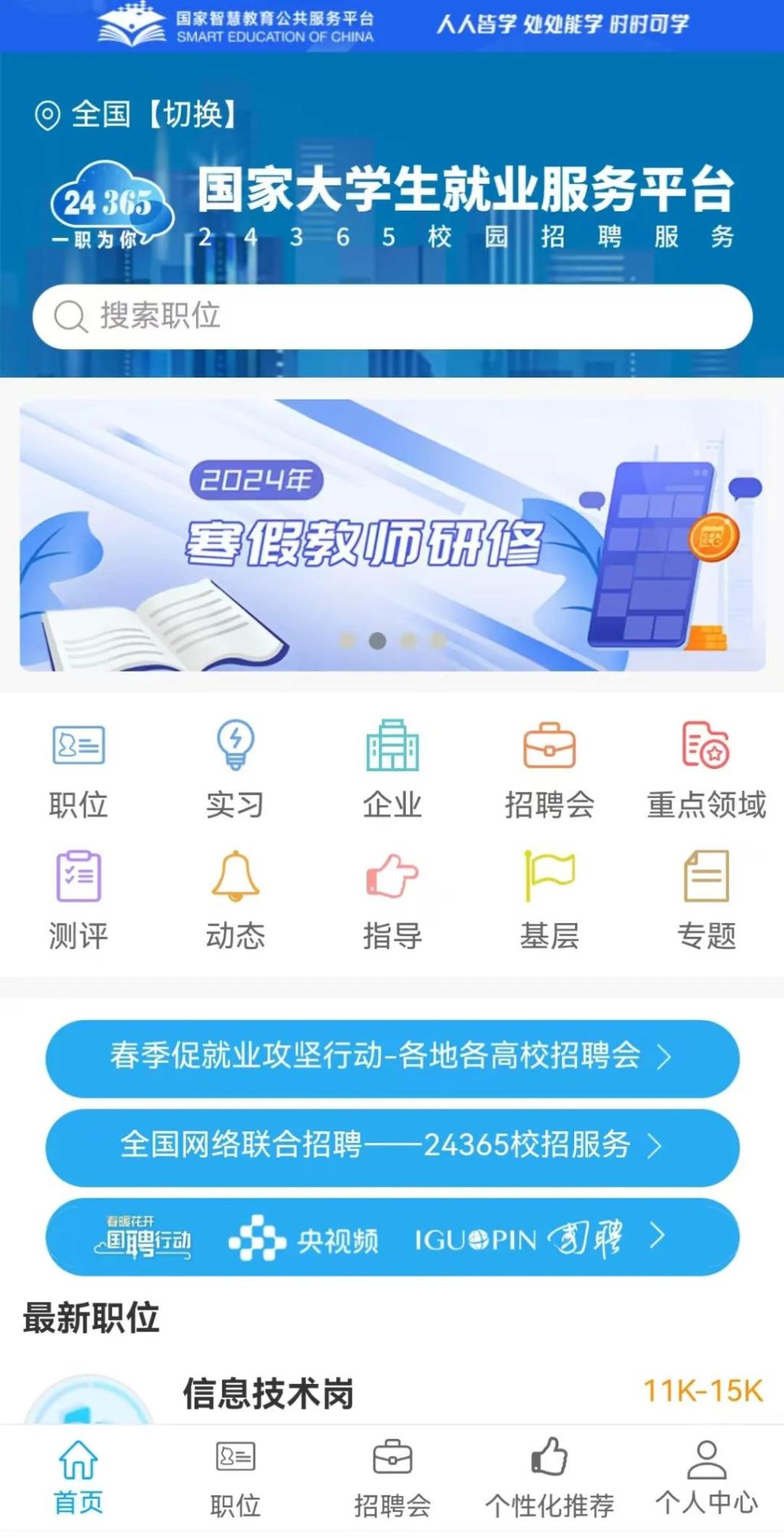View the 信息技术岗 job listing
Screen dimensions: 784x1538
(x=268, y=1392)
